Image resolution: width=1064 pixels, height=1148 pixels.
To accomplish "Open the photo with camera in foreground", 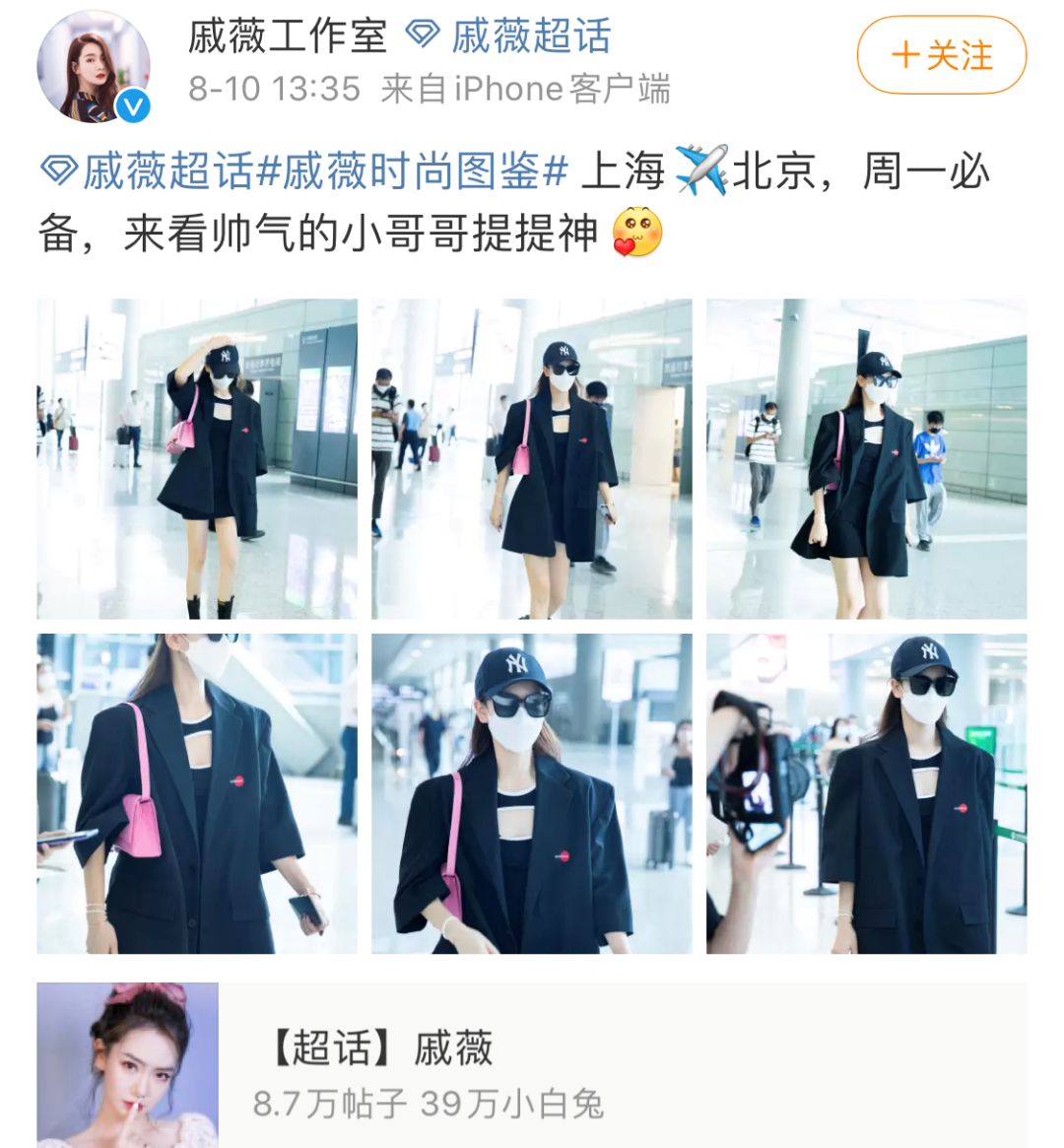I will [866, 793].
